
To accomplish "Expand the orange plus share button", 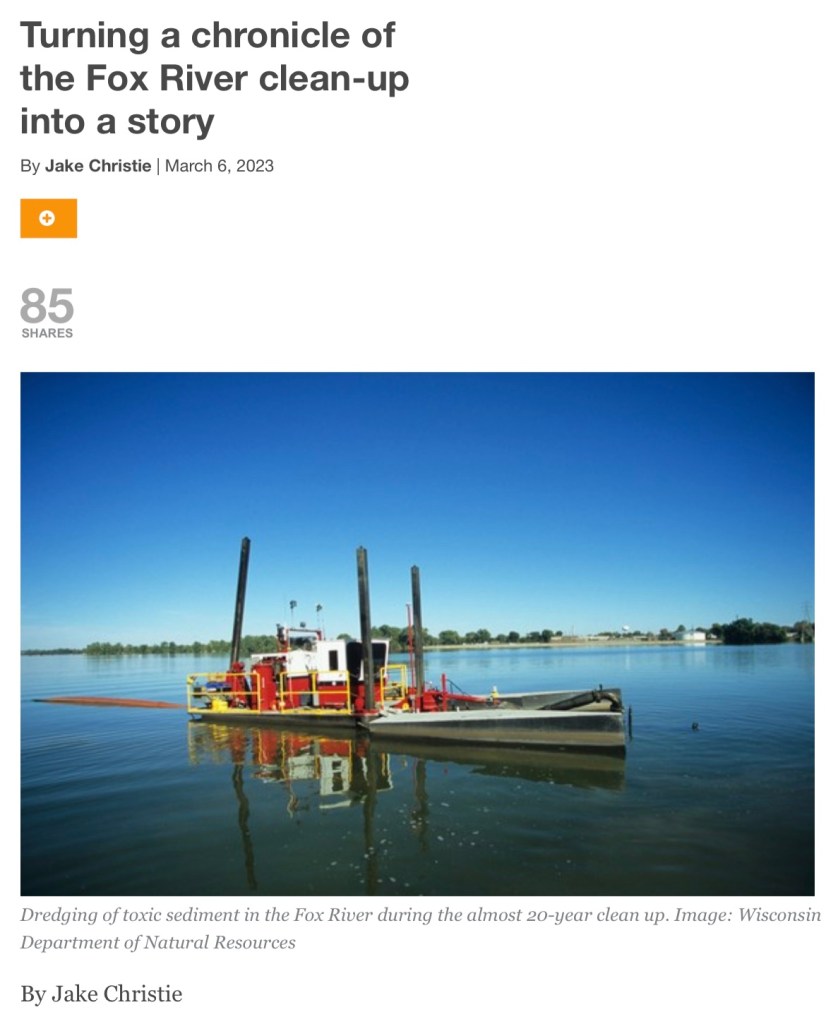I will (x=48, y=218).
